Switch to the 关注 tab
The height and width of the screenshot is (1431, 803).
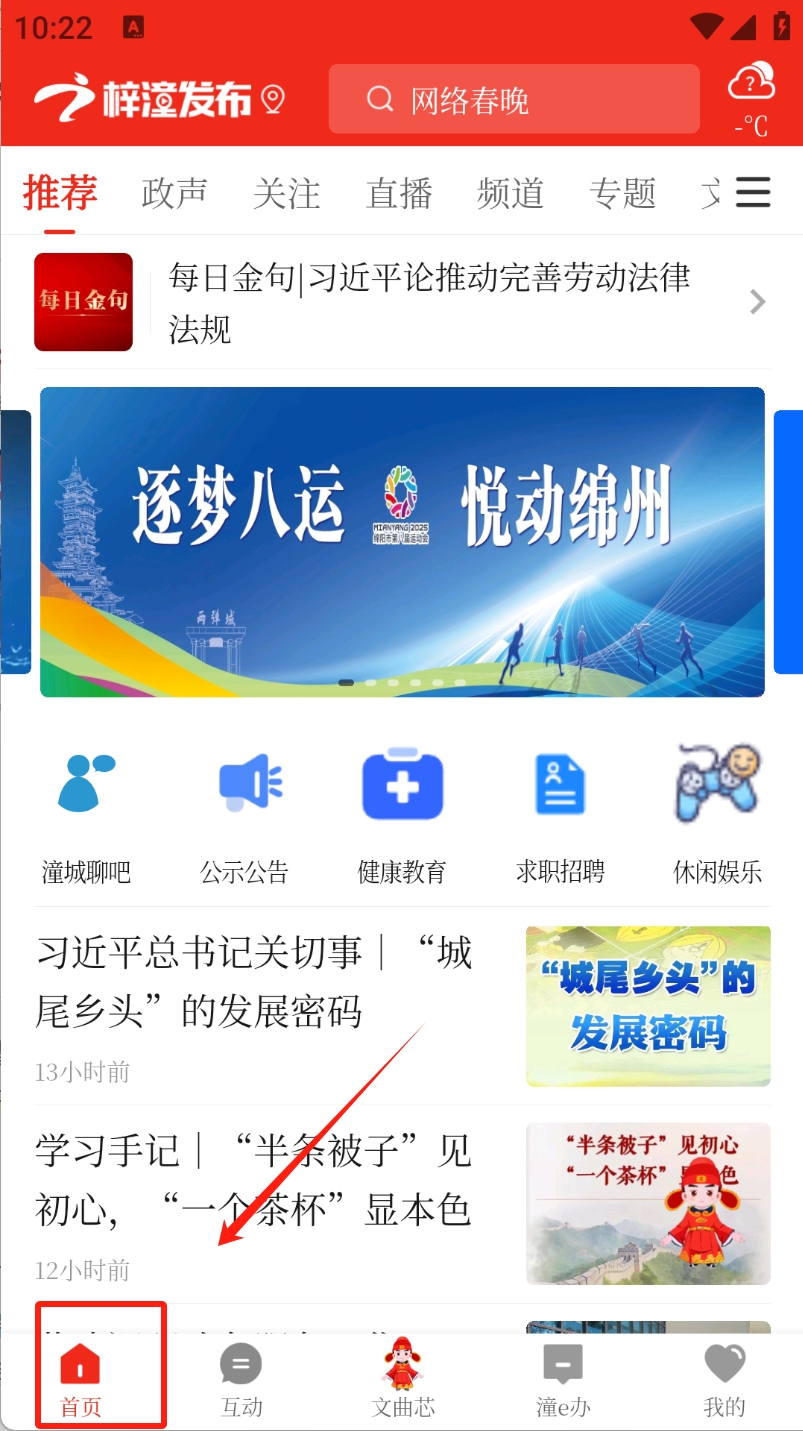pos(286,192)
